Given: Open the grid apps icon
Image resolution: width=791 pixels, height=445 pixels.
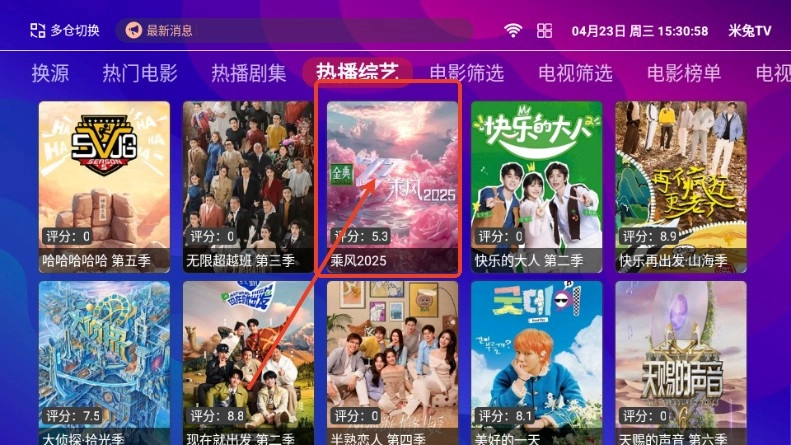Looking at the screenshot, I should pos(544,31).
